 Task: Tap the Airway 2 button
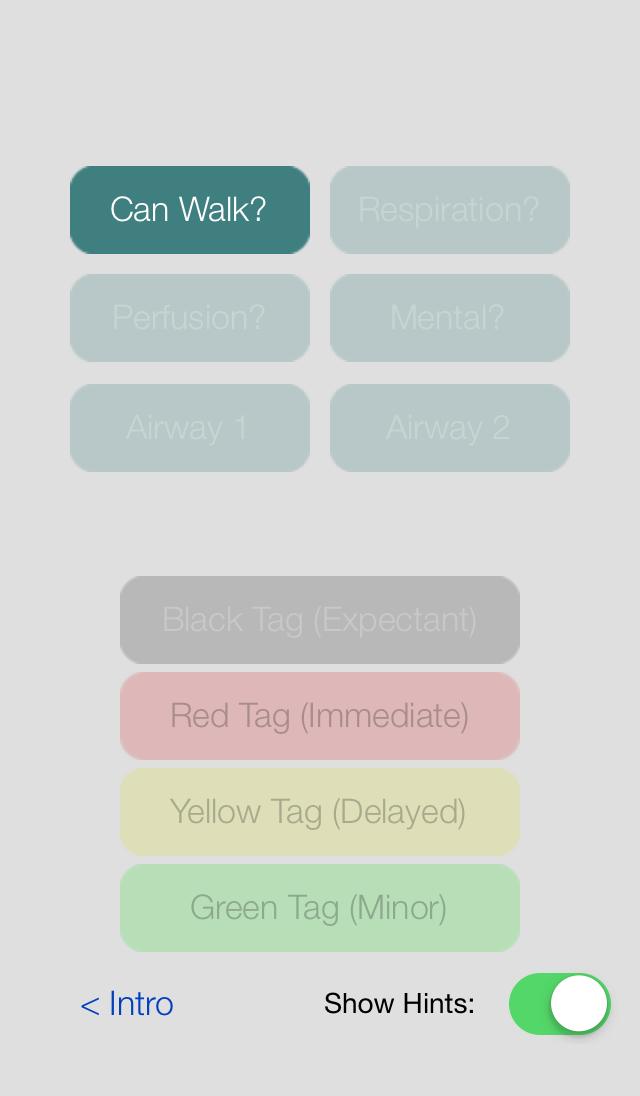450,428
